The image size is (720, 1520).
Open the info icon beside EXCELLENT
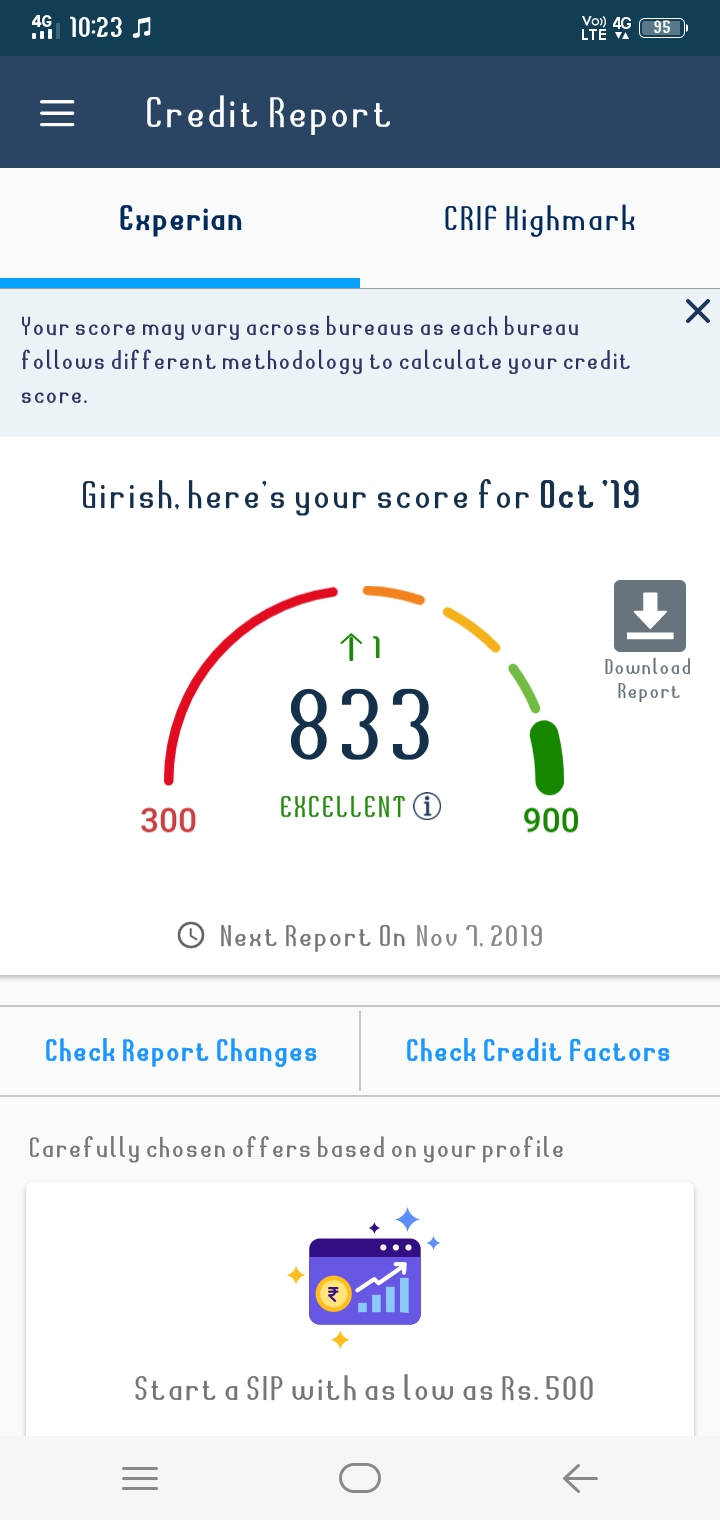[x=427, y=806]
